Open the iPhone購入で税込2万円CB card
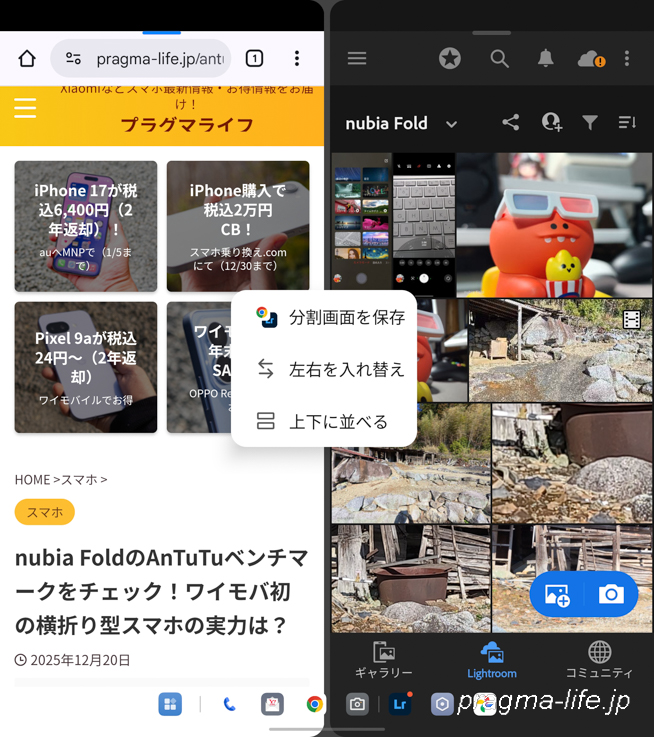The height and width of the screenshot is (737, 654). pyautogui.click(x=238, y=226)
